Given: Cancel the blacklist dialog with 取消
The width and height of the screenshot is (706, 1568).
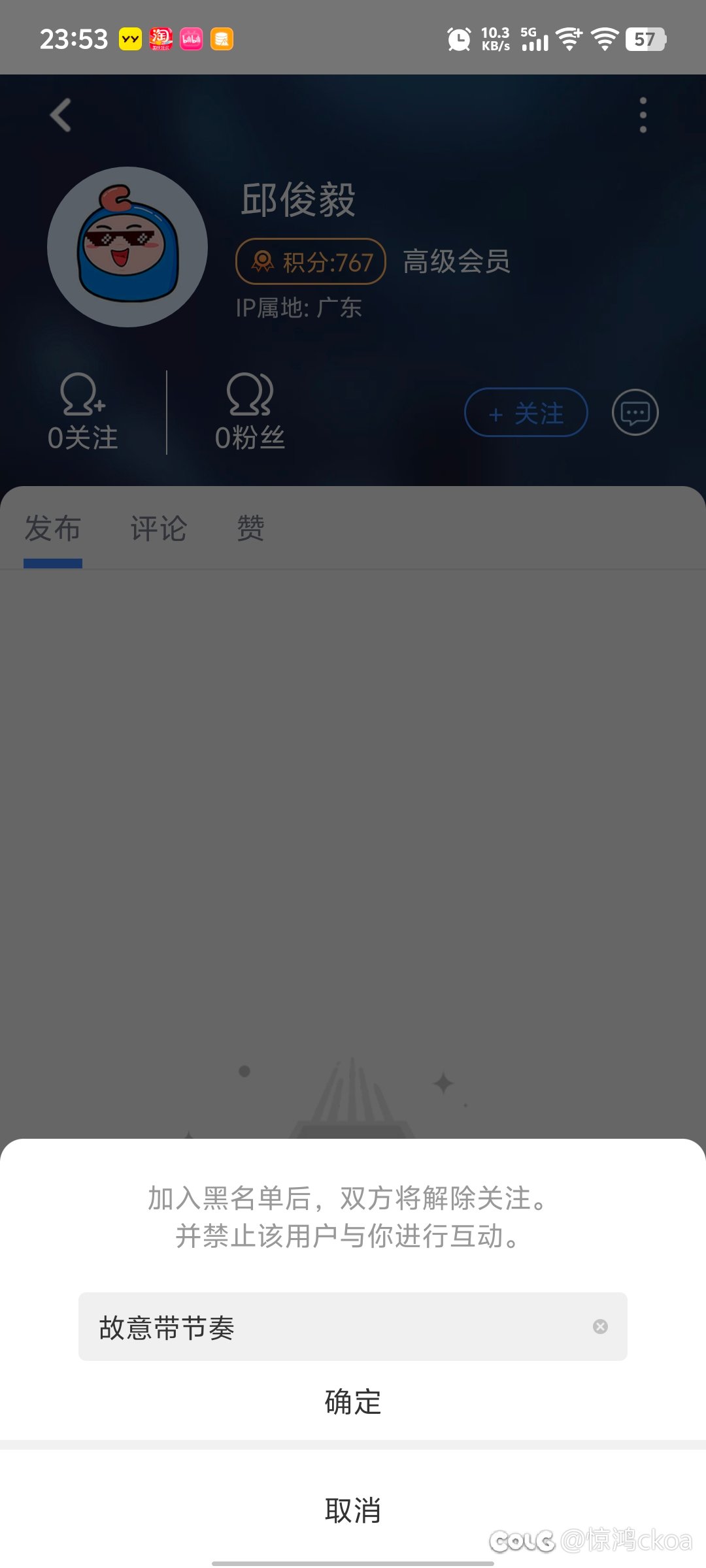Looking at the screenshot, I should 353,1511.
